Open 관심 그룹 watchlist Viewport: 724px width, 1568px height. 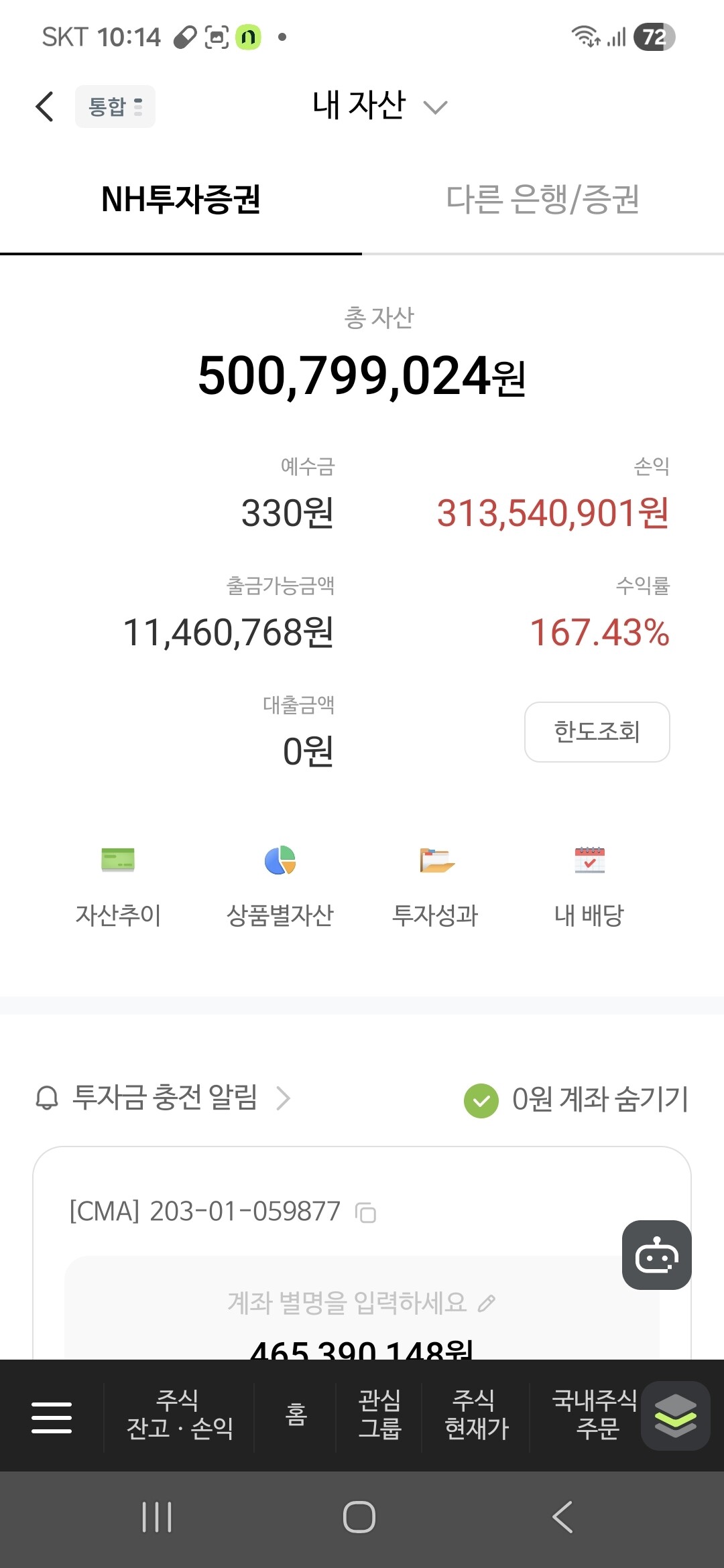[x=379, y=1415]
